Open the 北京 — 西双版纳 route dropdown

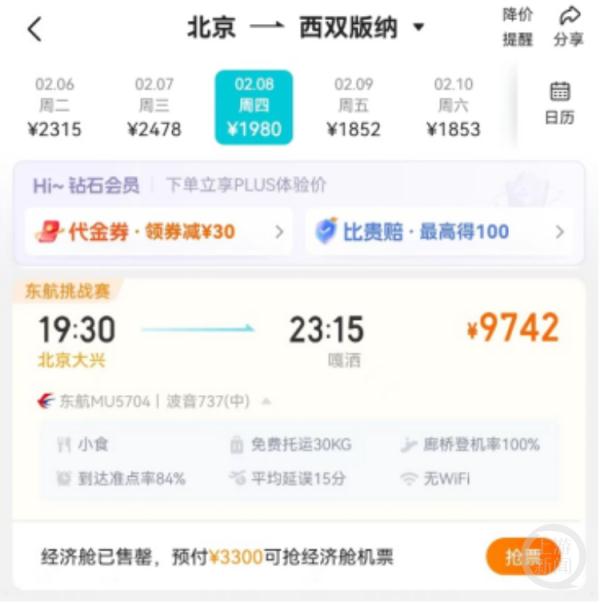point(418,27)
